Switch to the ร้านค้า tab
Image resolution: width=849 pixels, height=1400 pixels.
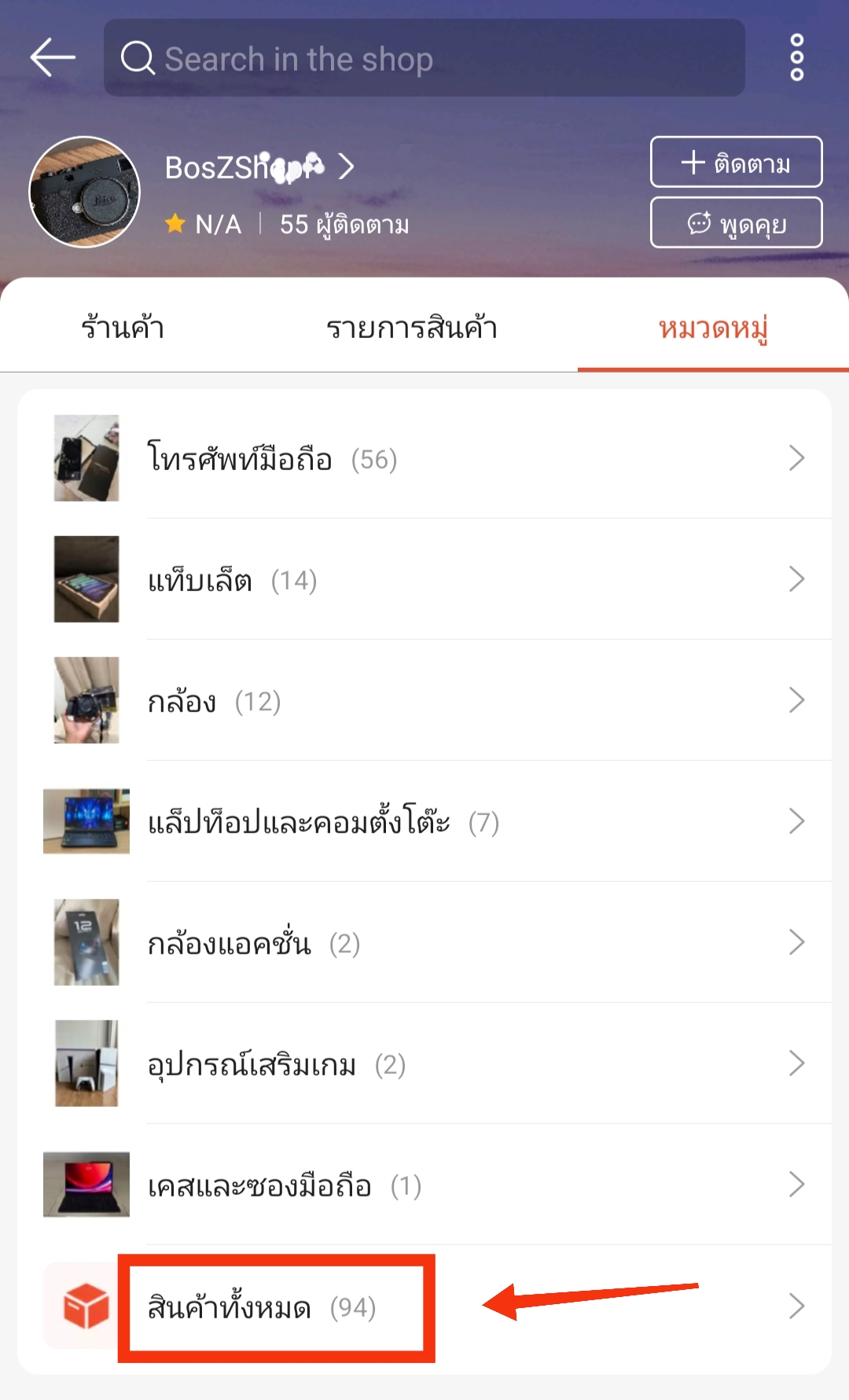[123, 327]
